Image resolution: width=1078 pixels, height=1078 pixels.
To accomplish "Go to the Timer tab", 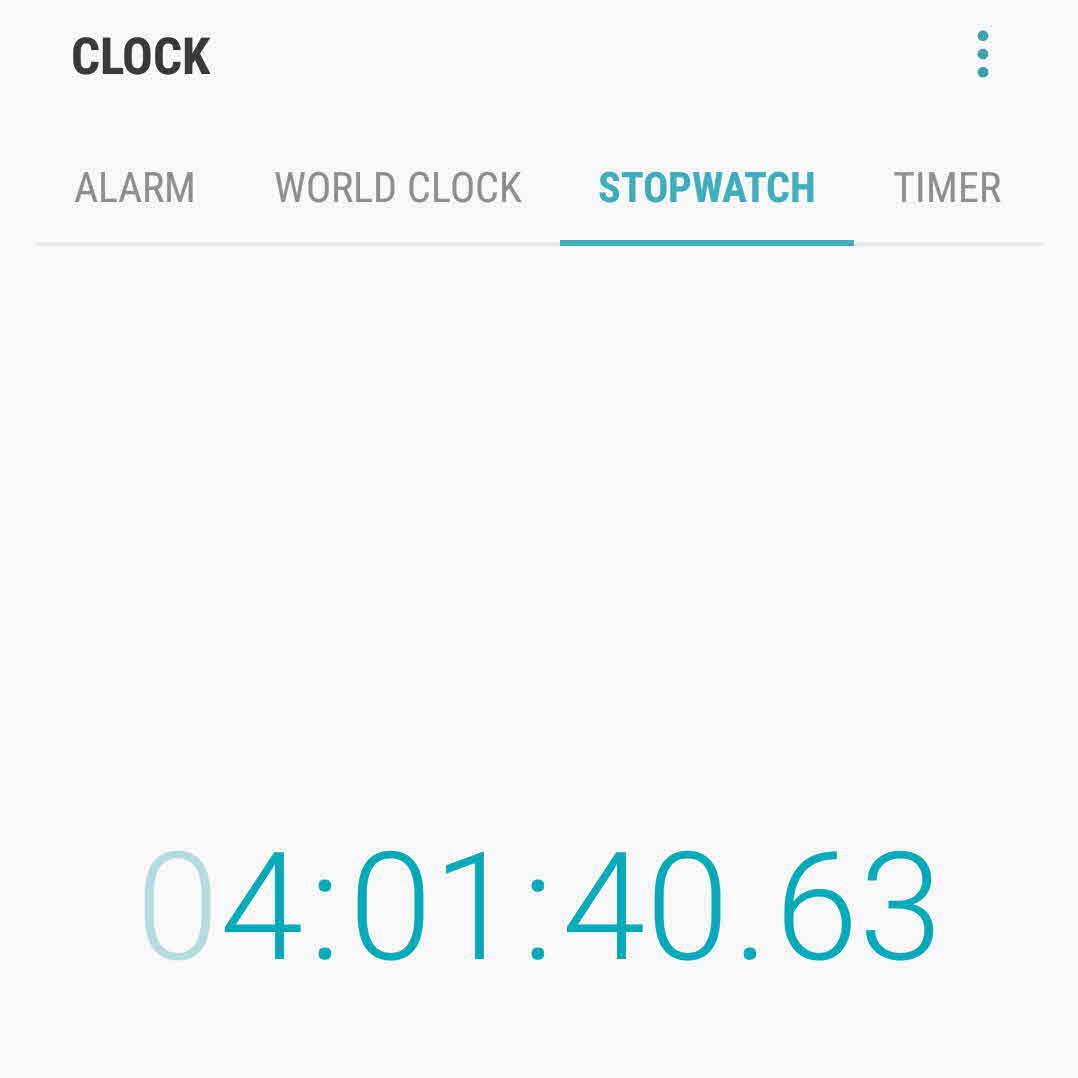I will pos(946,188).
